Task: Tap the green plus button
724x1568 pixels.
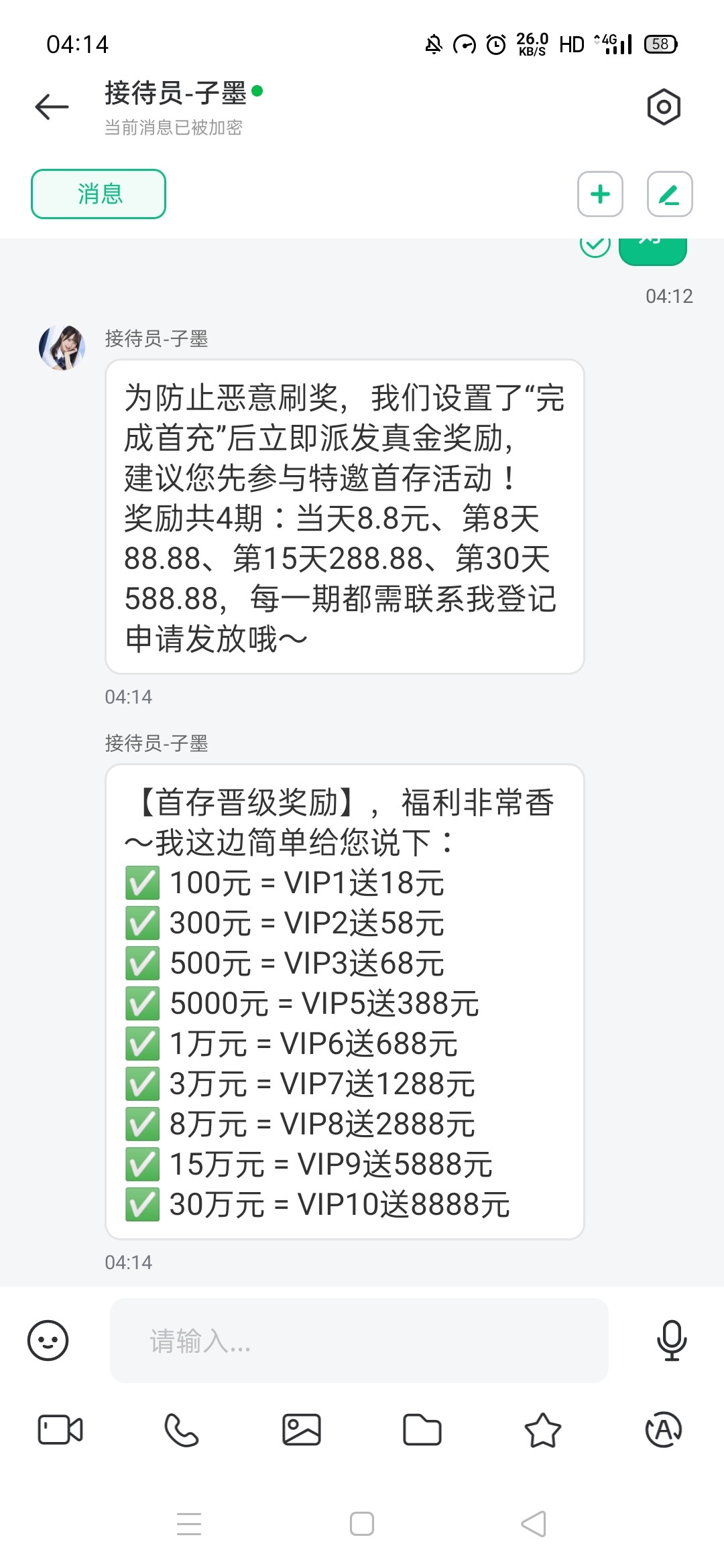Action: (x=600, y=194)
